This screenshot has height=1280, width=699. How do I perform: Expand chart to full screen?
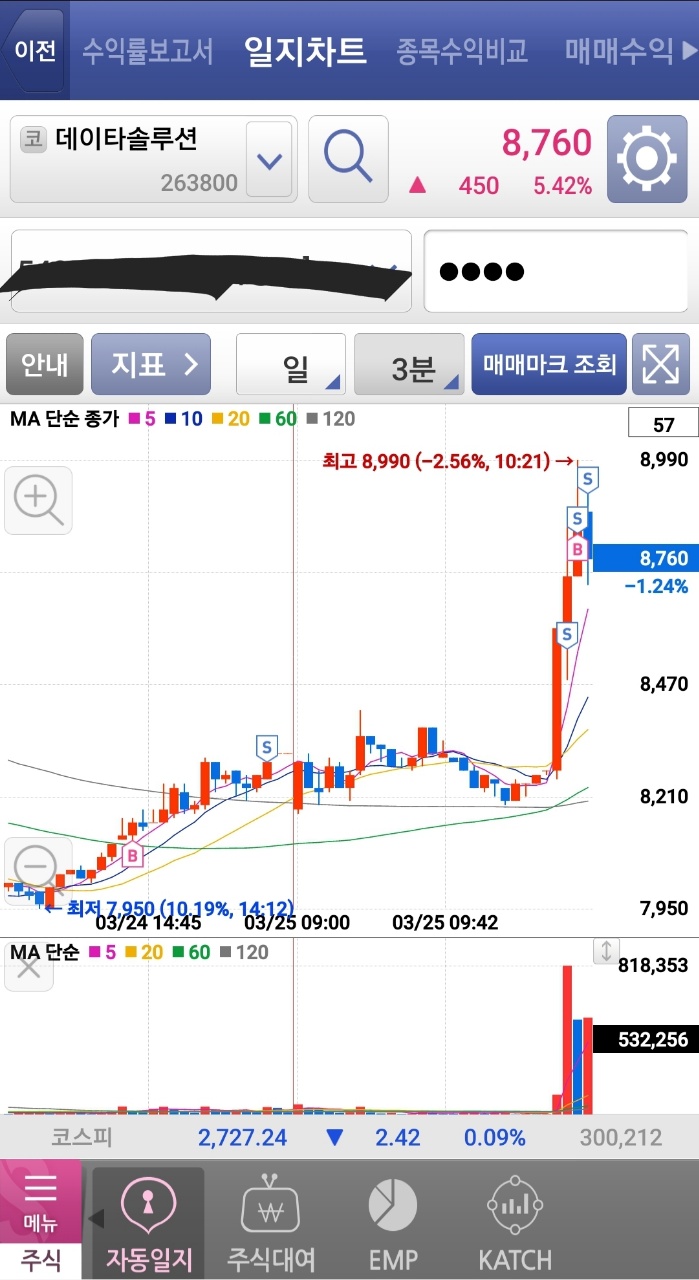[x=660, y=364]
